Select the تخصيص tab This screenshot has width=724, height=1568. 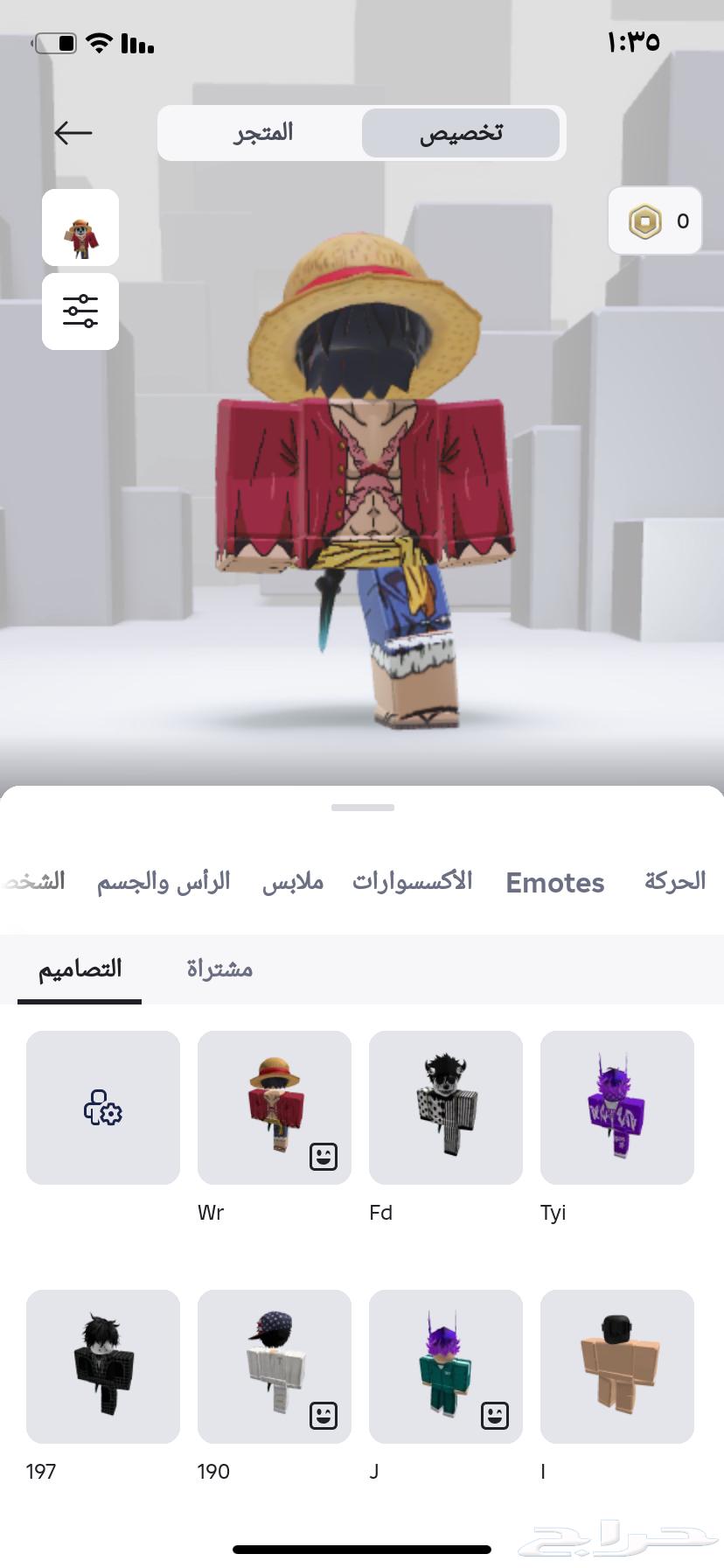(x=462, y=132)
